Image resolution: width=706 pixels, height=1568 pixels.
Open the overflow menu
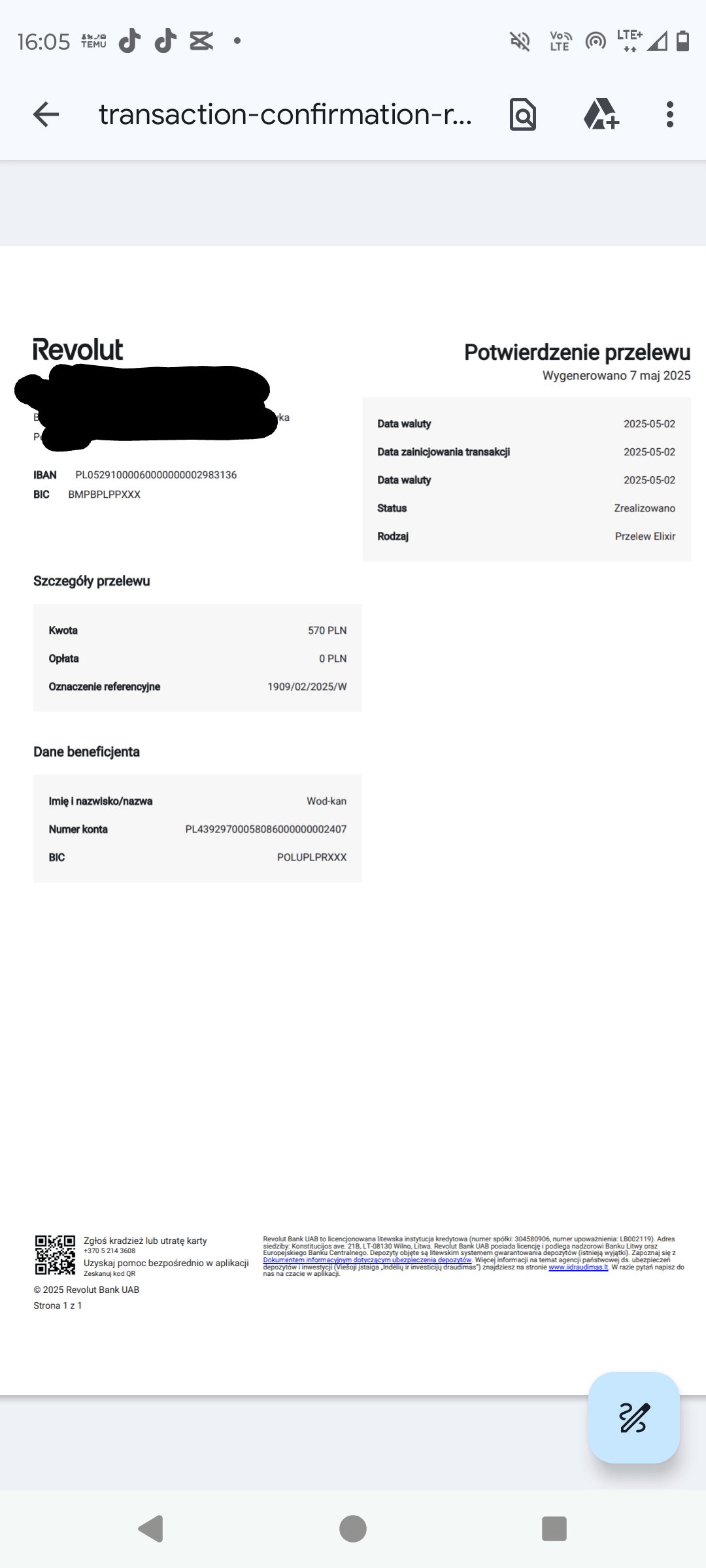[x=669, y=114]
